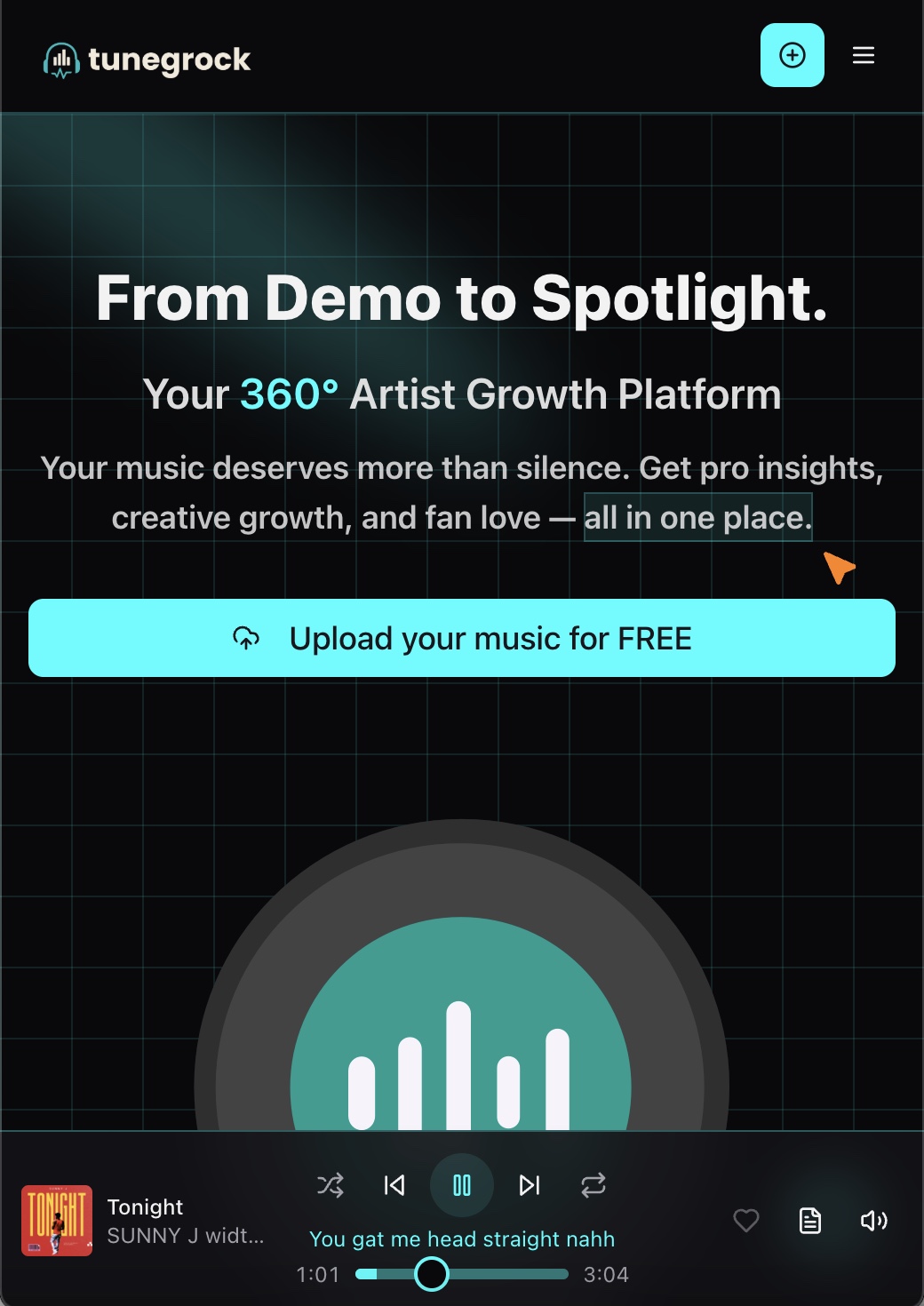Skip to the next track

[x=529, y=1185]
